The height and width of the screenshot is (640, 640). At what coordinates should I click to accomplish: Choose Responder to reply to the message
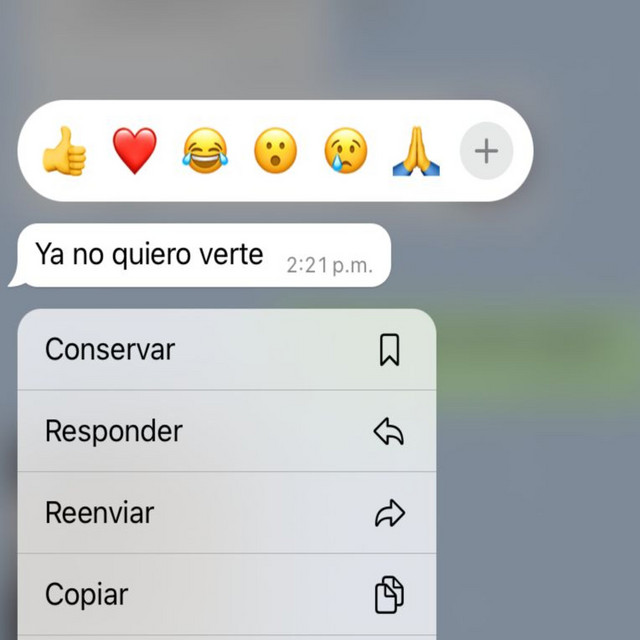[x=226, y=432]
